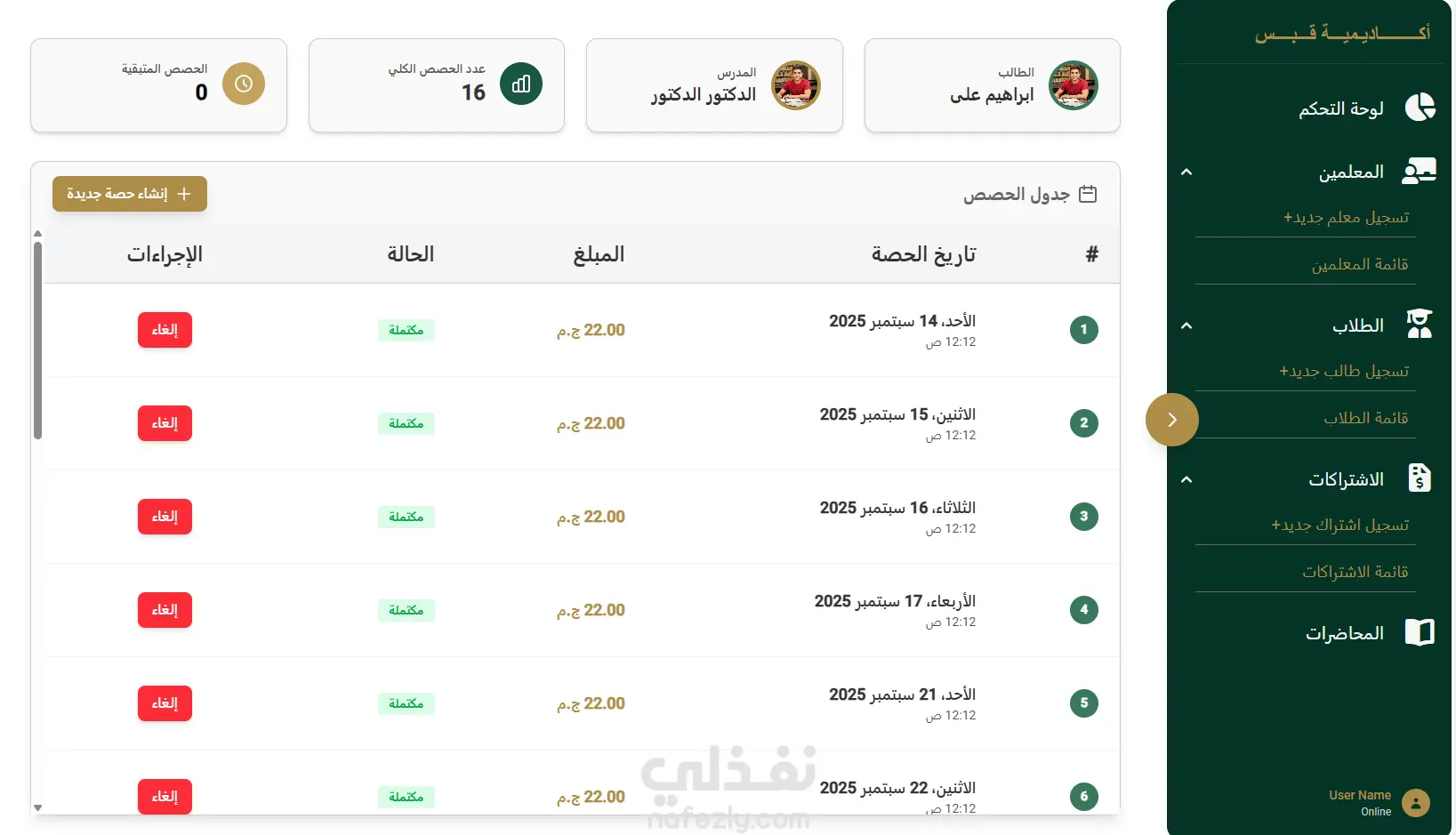Cancel the session dated 15 سبتمبر 2025
Viewport: 1456px width, 835px height.
[x=165, y=423]
